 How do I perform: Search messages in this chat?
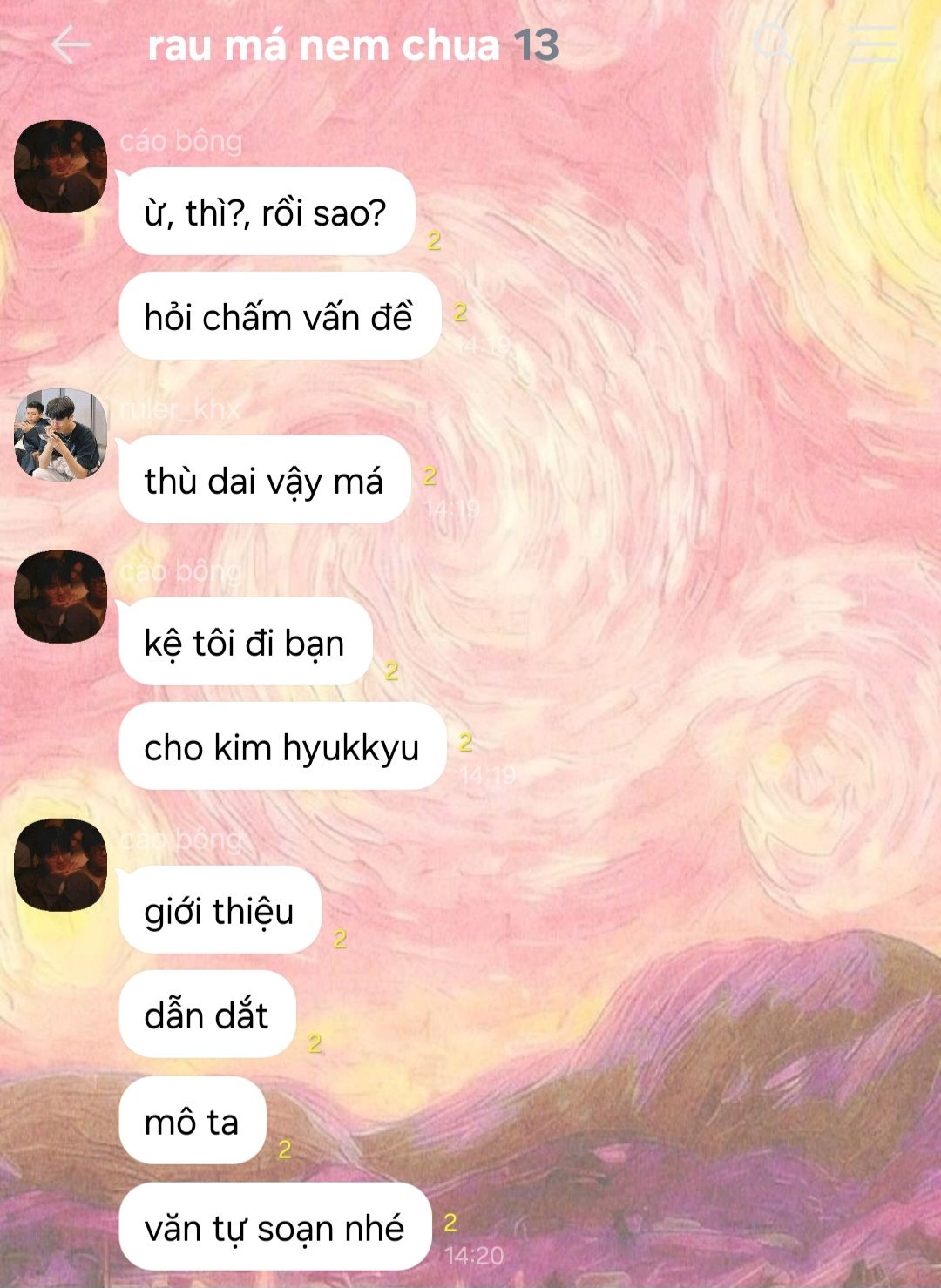tap(772, 44)
